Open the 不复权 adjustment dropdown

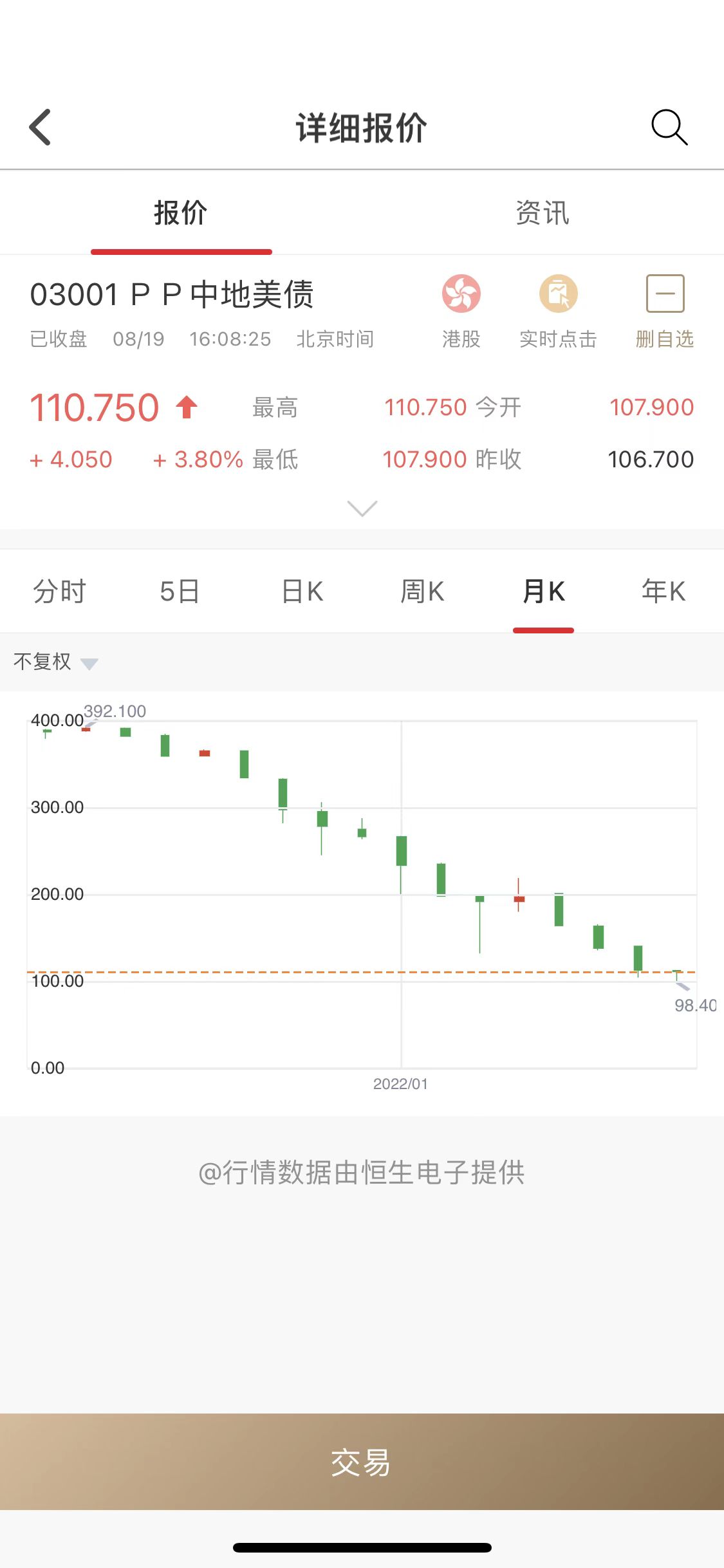(x=55, y=662)
